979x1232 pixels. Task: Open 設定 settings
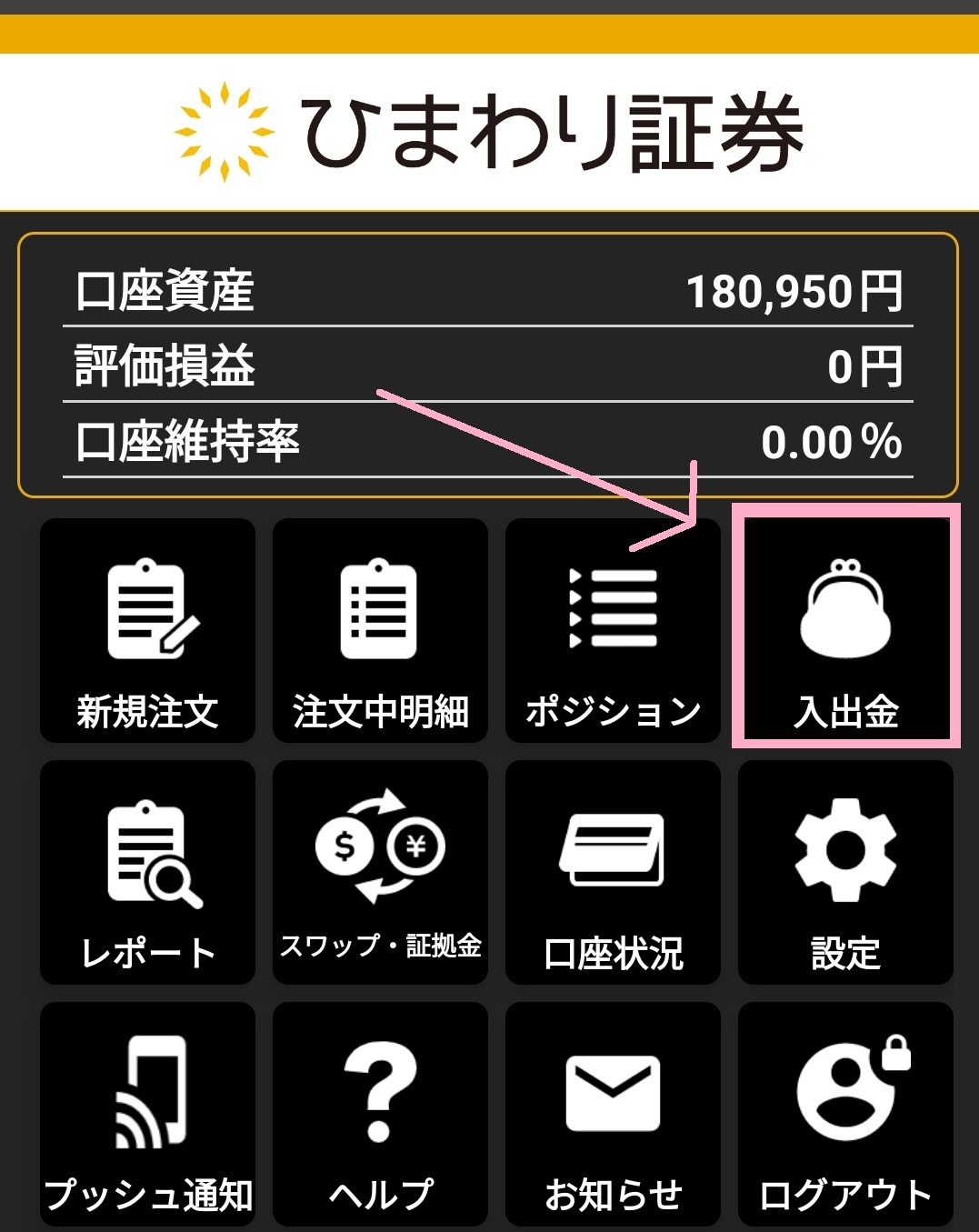tap(845, 872)
